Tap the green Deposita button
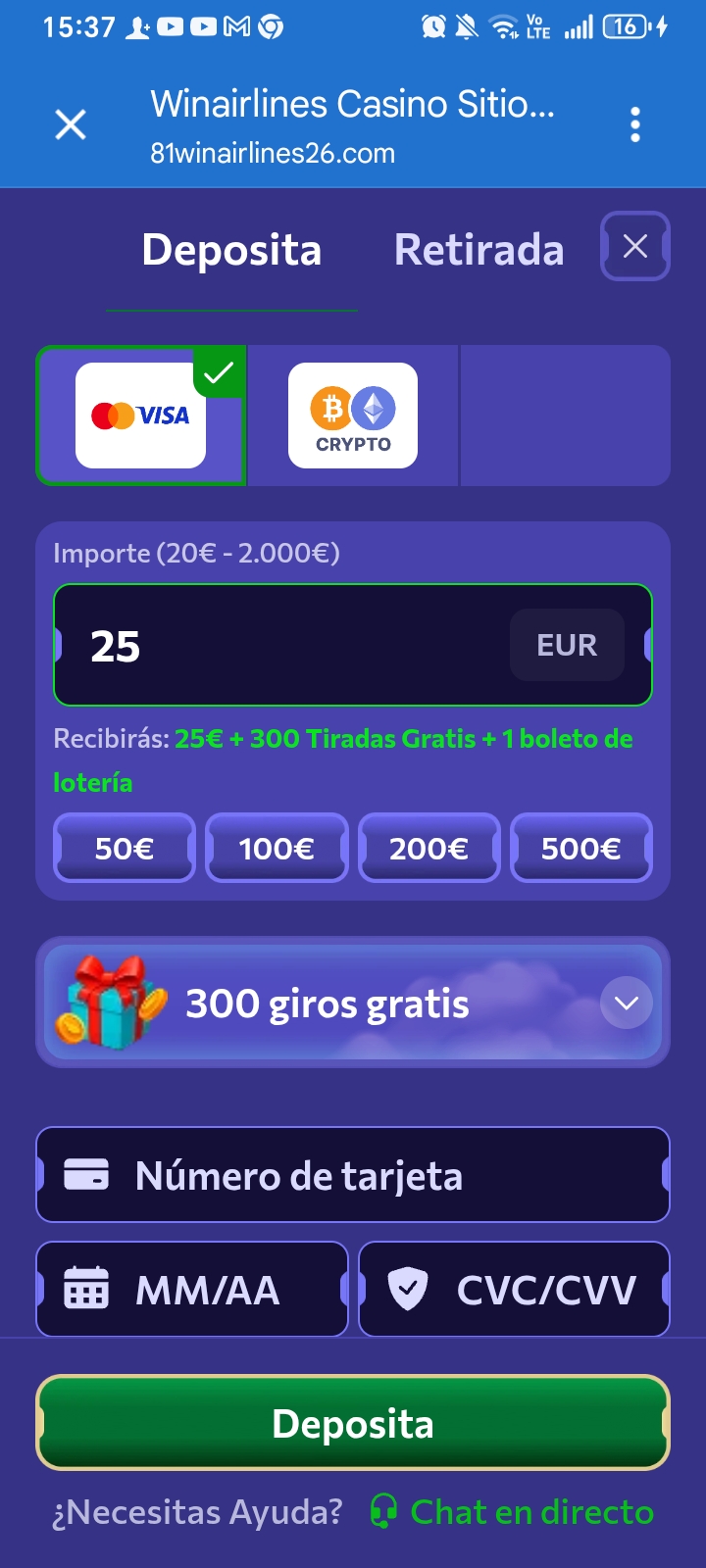Image resolution: width=706 pixels, height=1568 pixels. [x=353, y=1423]
